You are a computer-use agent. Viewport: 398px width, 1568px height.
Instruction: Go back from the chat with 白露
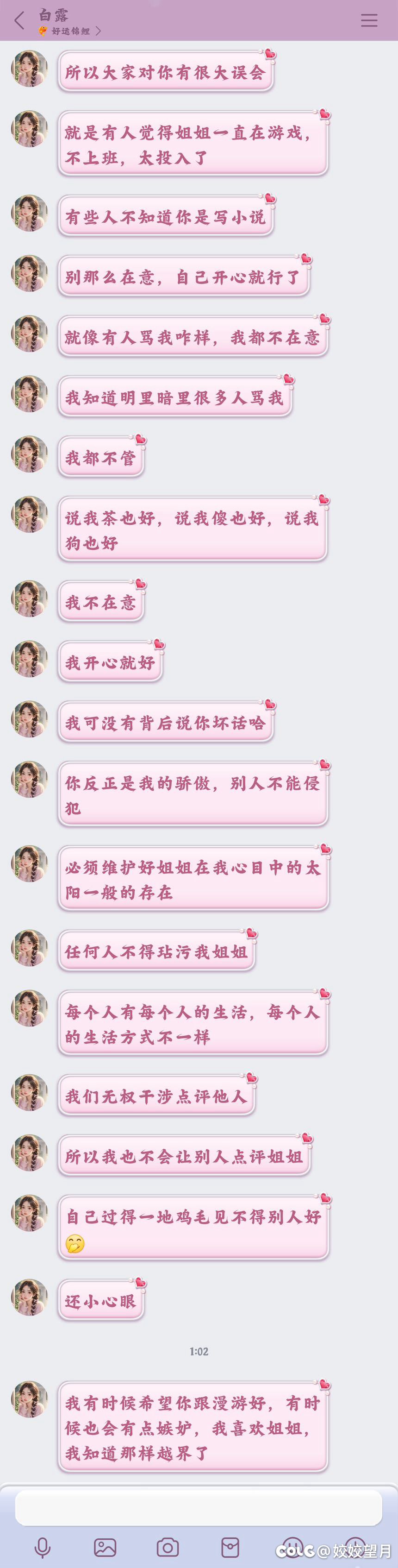tap(19, 21)
